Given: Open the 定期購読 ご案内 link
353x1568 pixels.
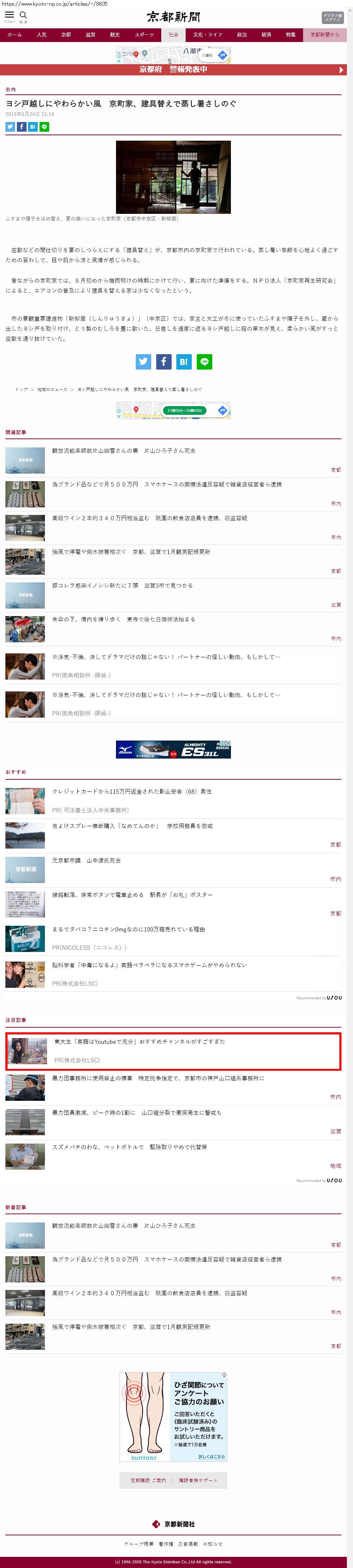Looking at the screenshot, I should click(148, 1480).
